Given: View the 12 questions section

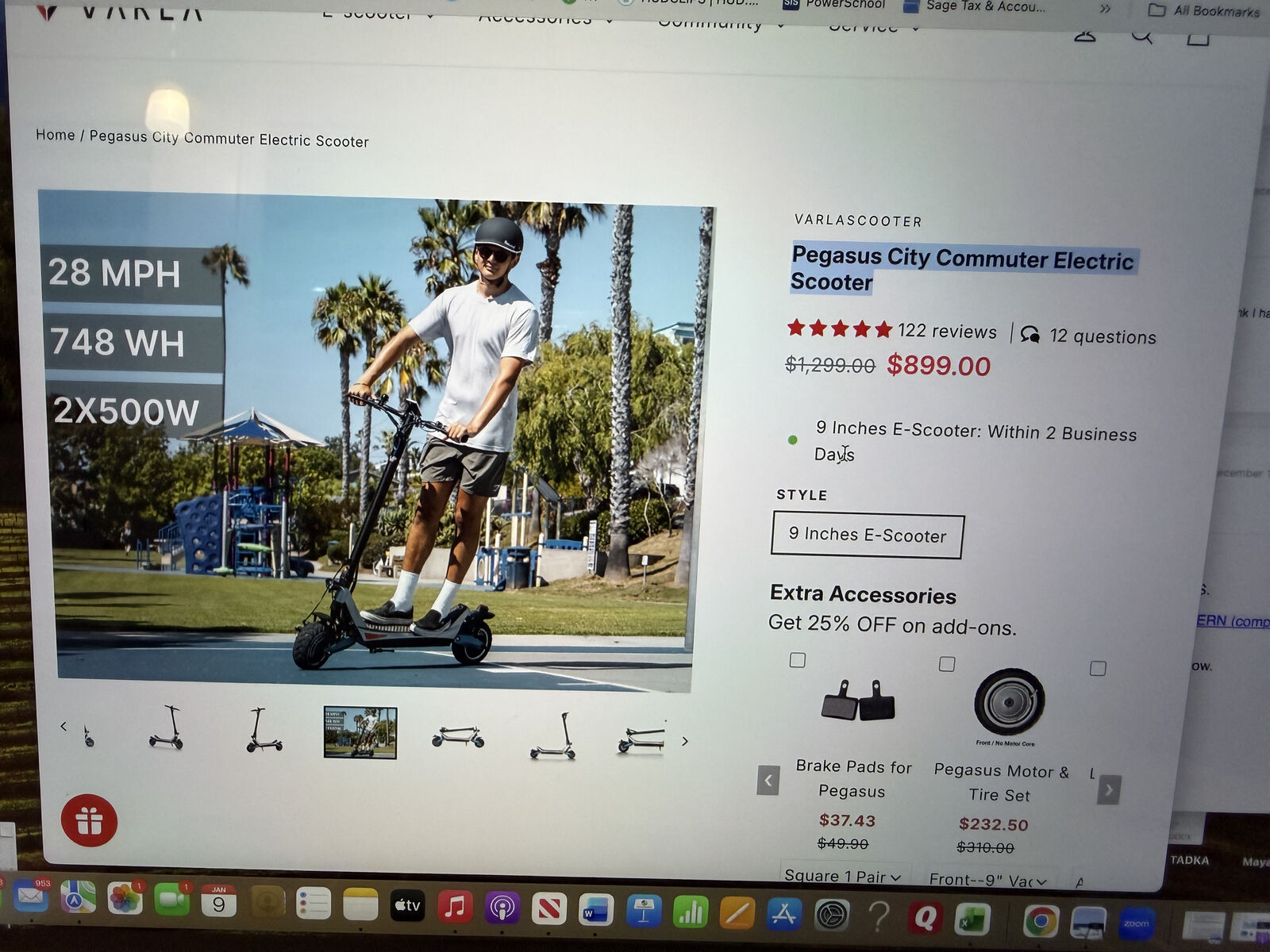Looking at the screenshot, I should [1102, 336].
